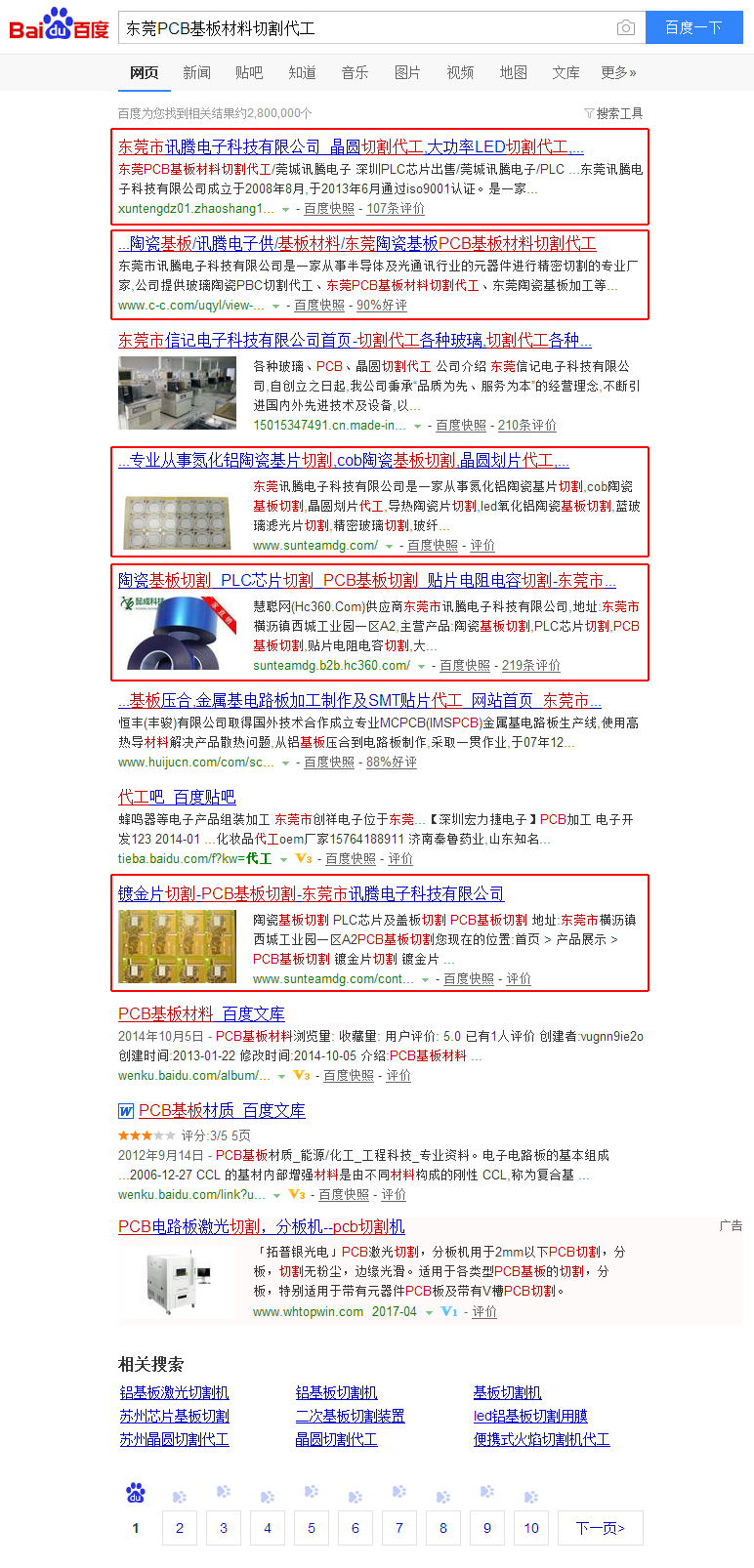Viewport: 754px width, 1568px height.
Task: Go to results page 10
Action: coord(531,1528)
